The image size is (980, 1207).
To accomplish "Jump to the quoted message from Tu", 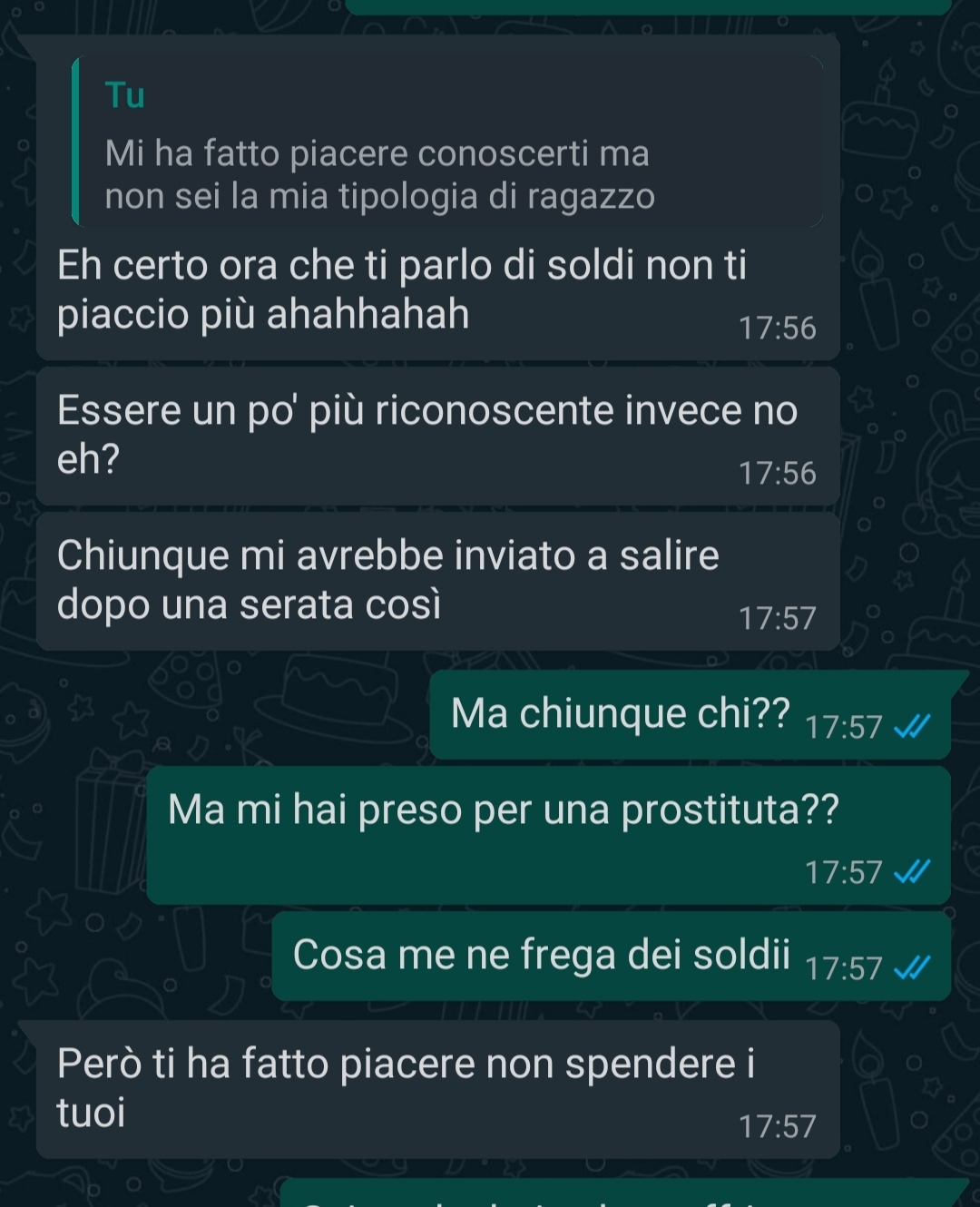I will [446, 142].
